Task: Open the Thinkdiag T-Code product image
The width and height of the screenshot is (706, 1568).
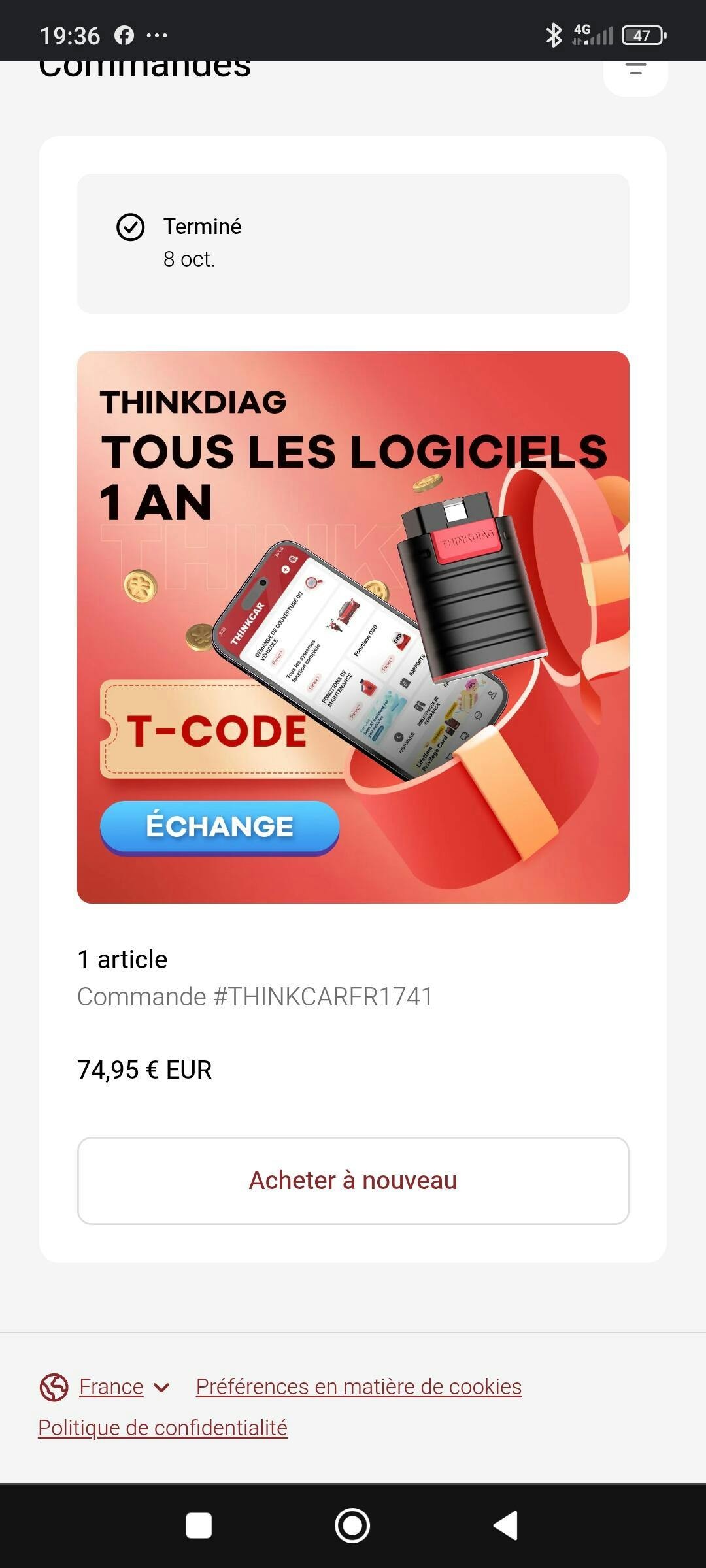Action: pos(353,627)
